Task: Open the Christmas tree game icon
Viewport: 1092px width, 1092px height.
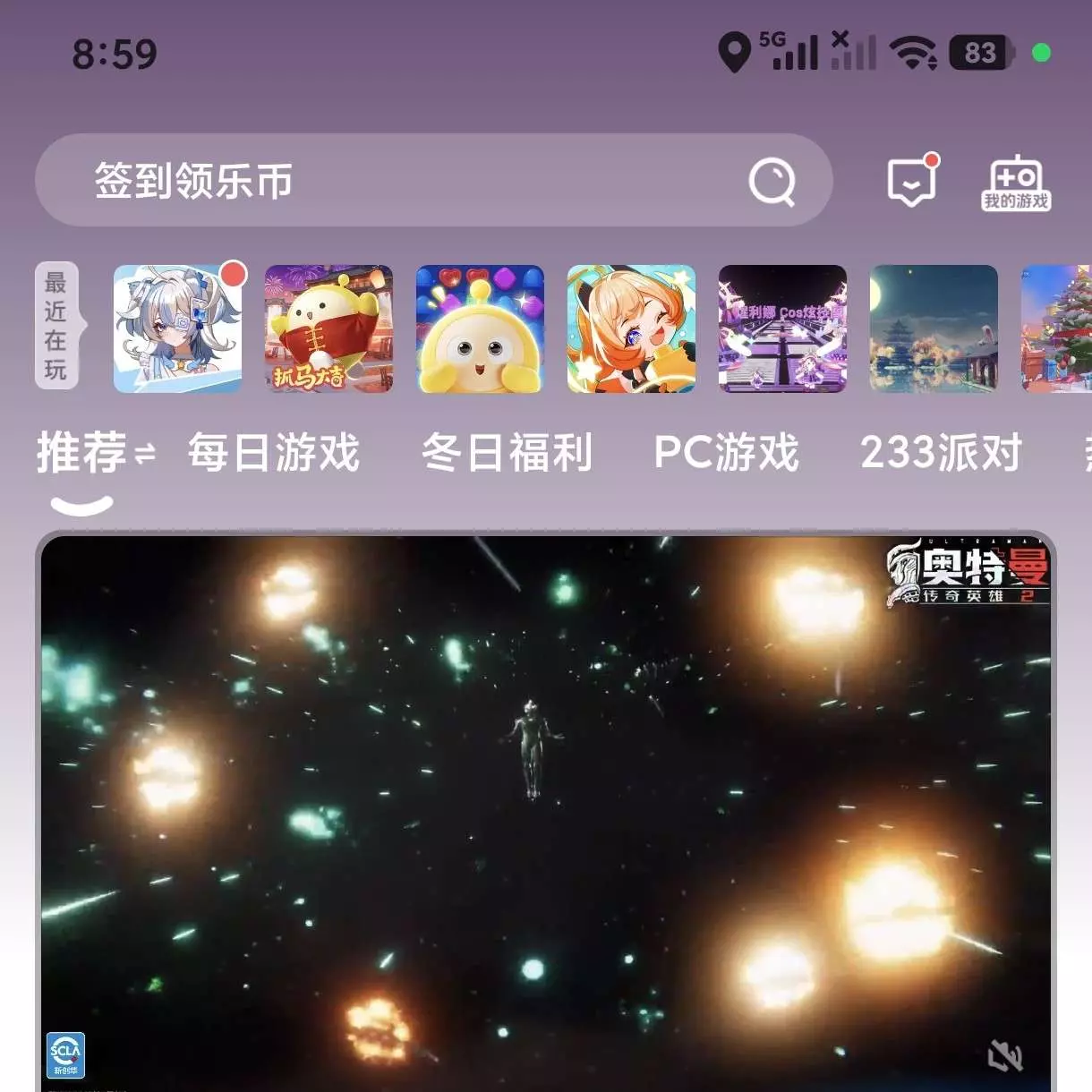Action: (x=1058, y=328)
